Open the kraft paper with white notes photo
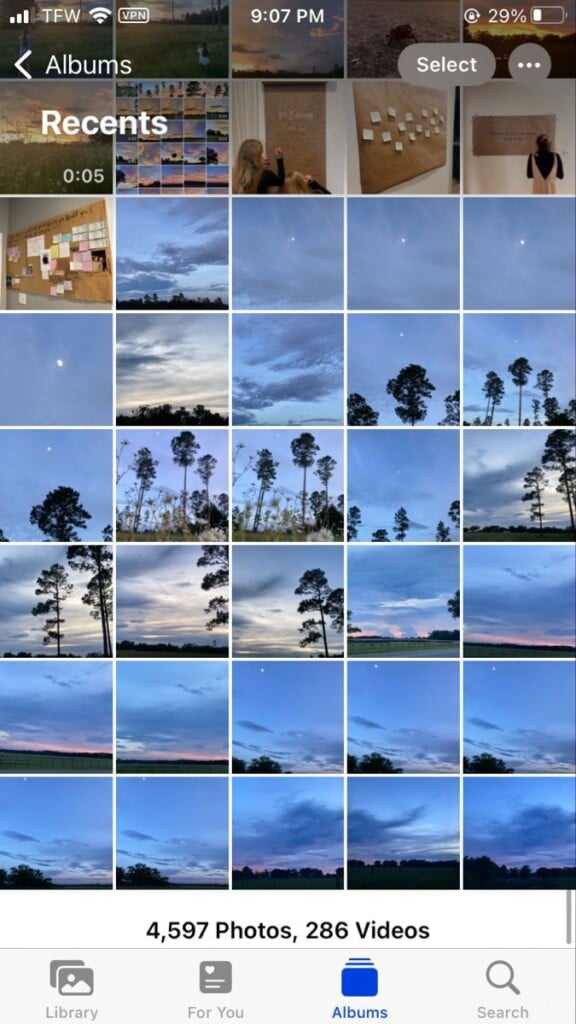The image size is (576, 1024). pyautogui.click(x=403, y=137)
